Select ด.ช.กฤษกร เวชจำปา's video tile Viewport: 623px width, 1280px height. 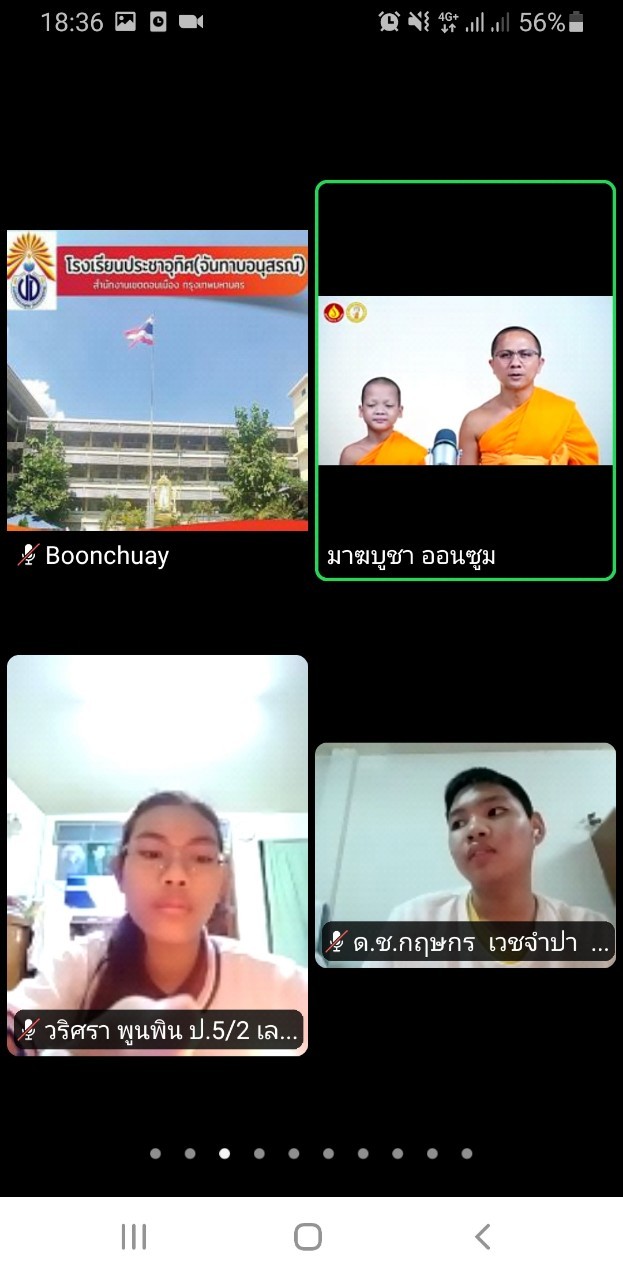tap(465, 855)
